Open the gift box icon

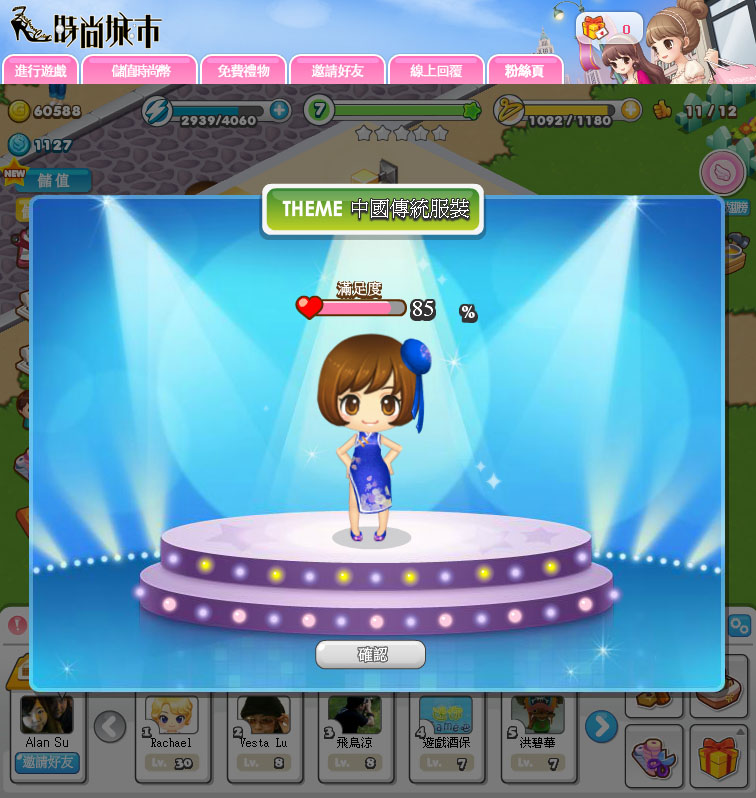point(717,757)
